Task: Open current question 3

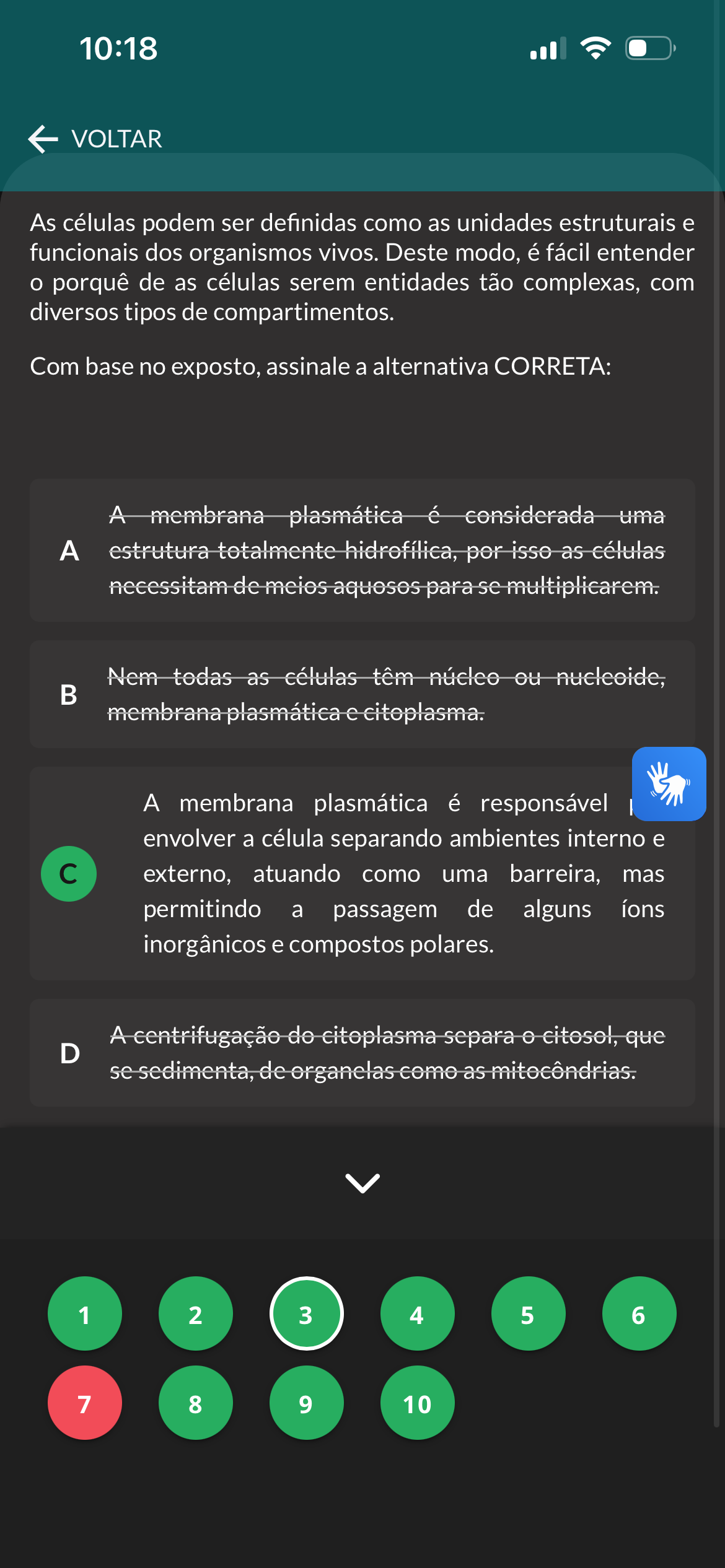Action: (x=307, y=1313)
